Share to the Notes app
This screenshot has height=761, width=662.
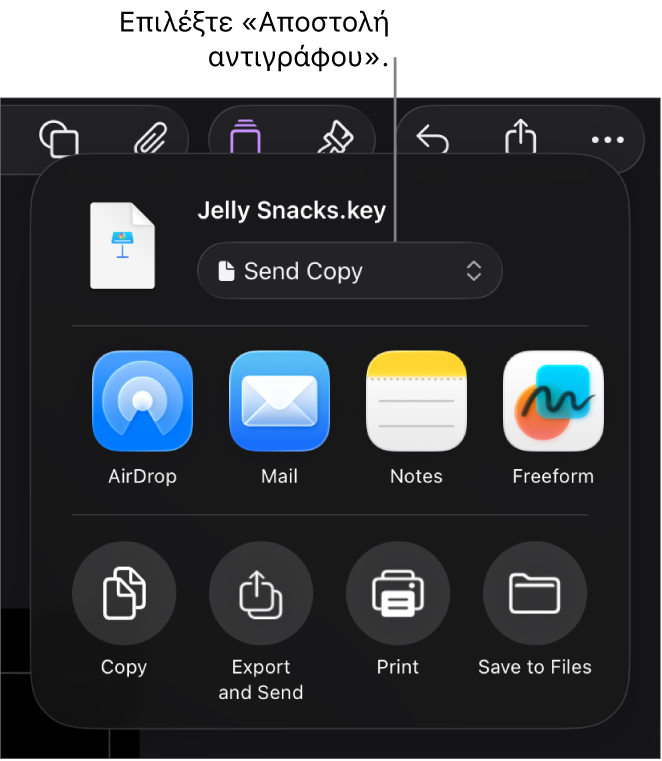(416, 401)
